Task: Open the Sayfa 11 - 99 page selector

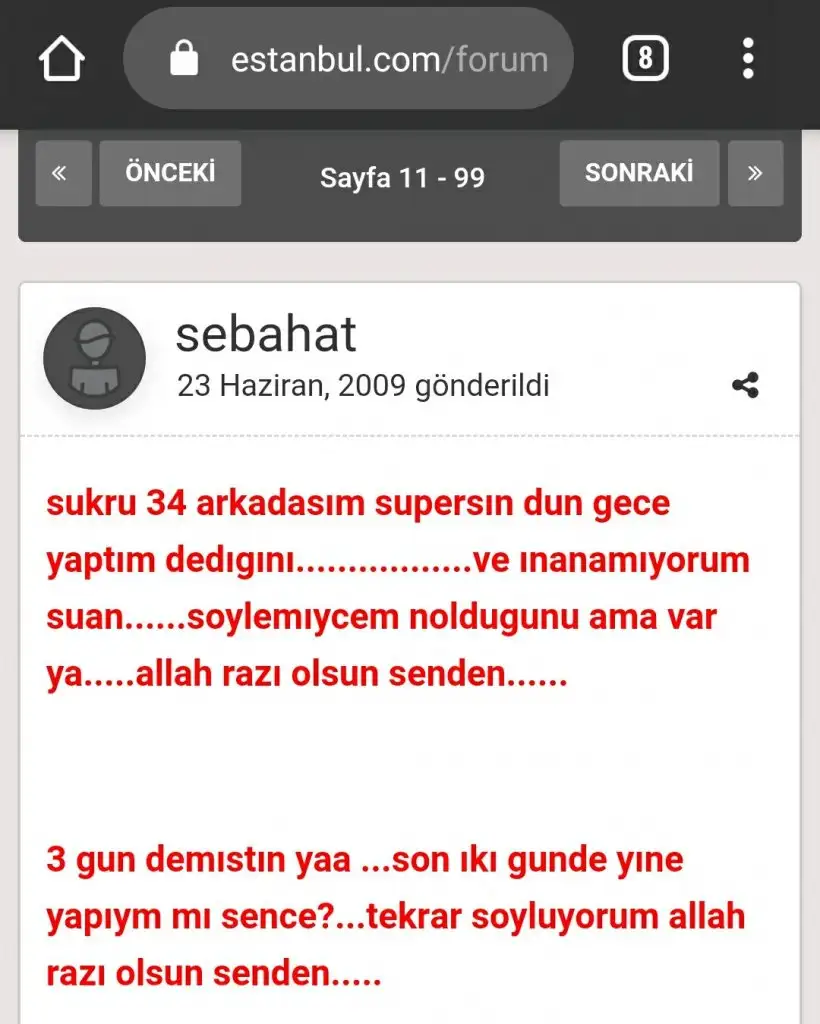Action: (402, 178)
